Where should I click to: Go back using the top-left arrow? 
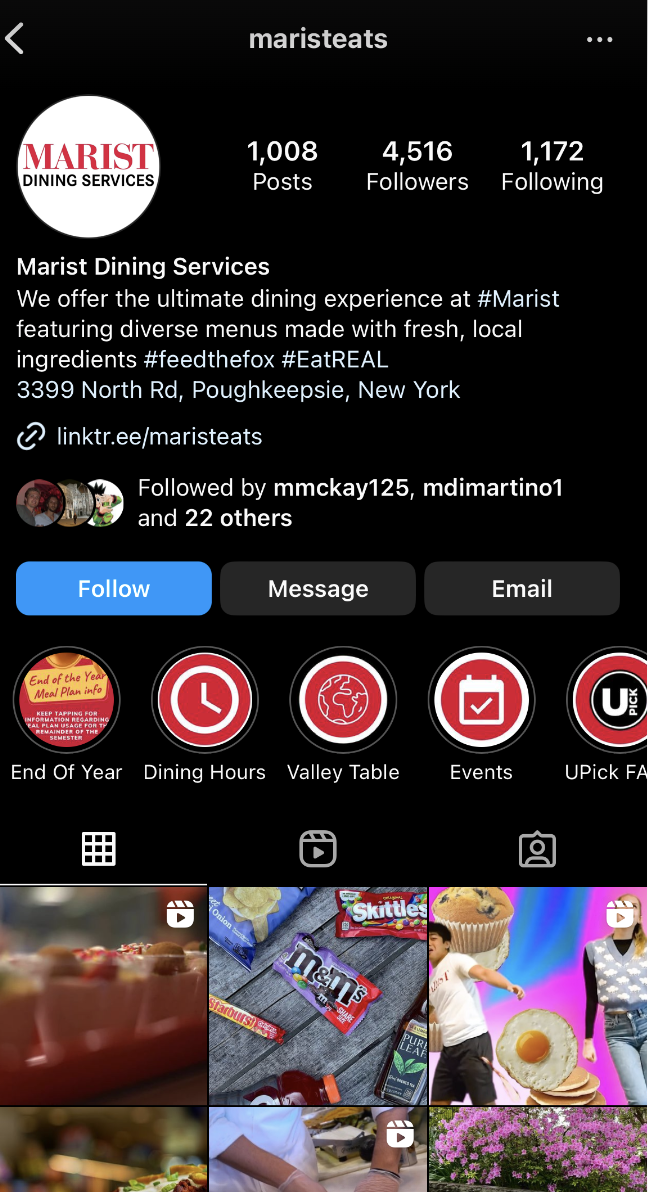(x=16, y=39)
